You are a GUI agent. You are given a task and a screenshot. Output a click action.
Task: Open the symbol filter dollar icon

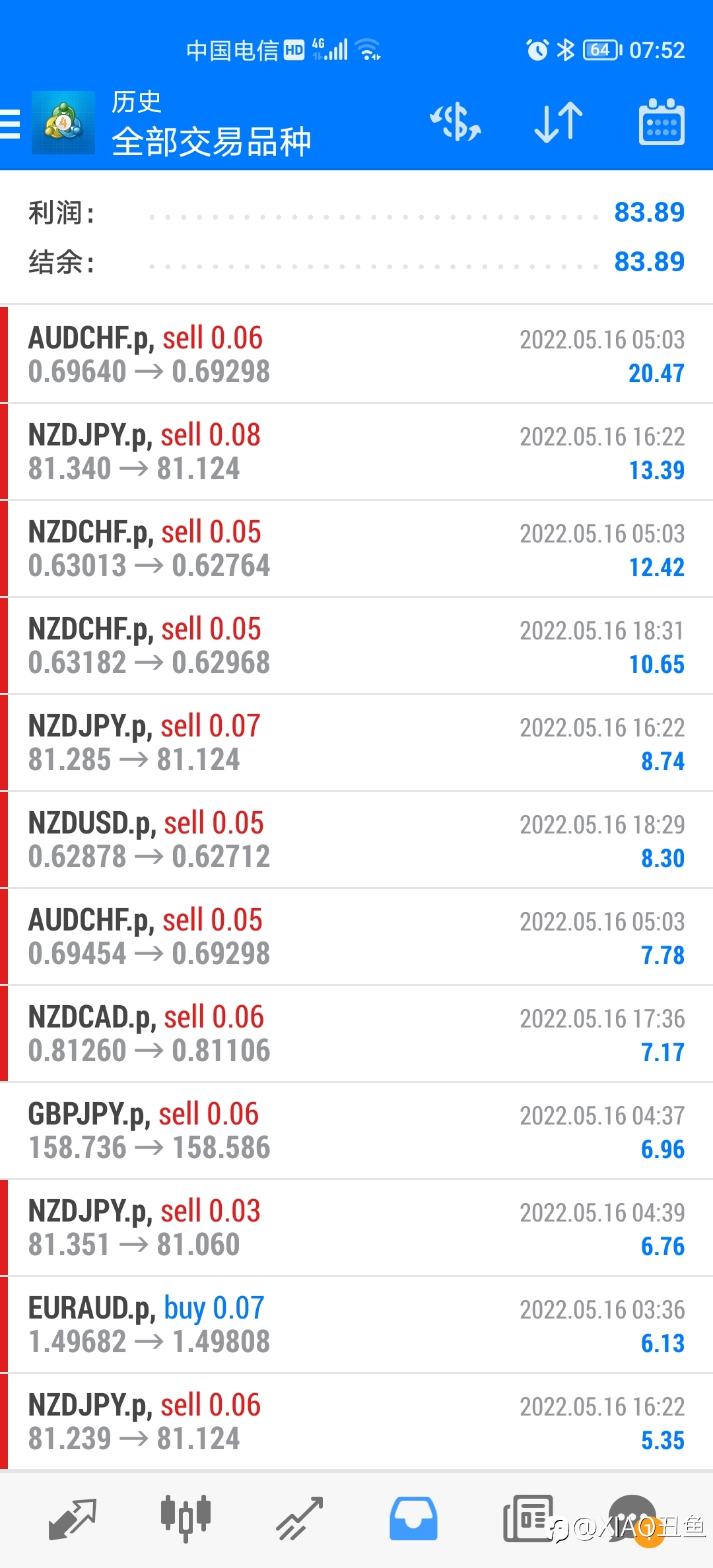pyautogui.click(x=456, y=122)
